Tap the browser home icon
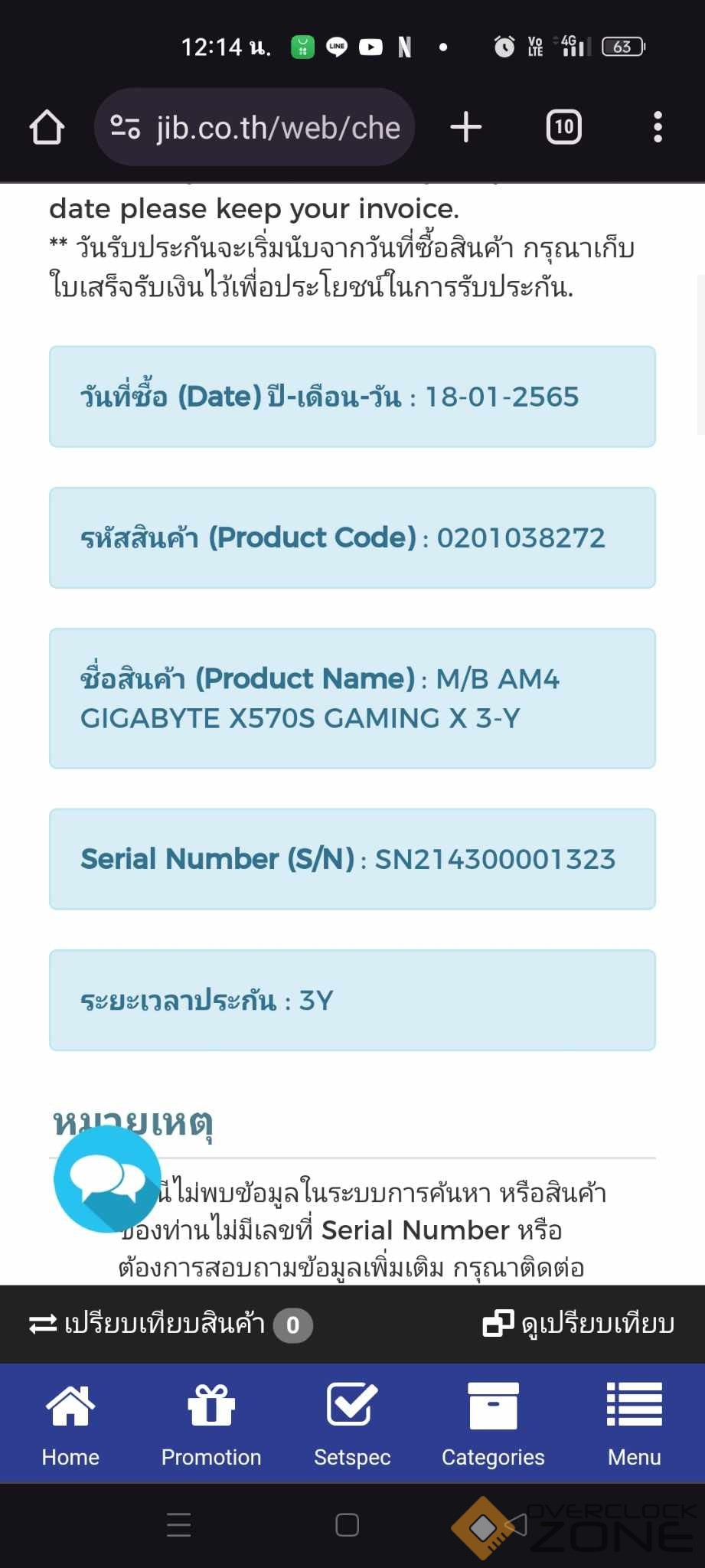This screenshot has height=1568, width=705. (47, 127)
